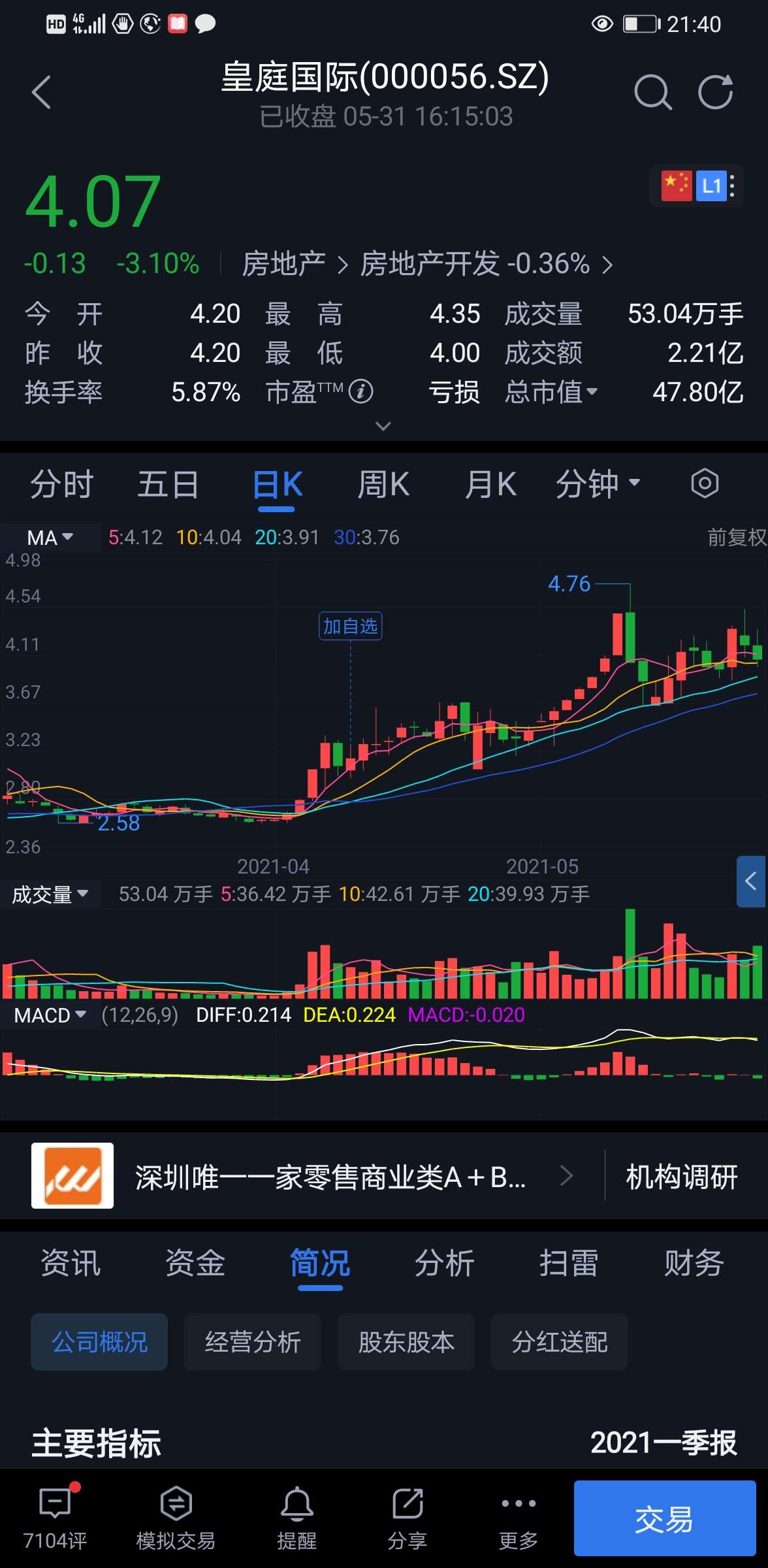Open the 机构调研 section
The width and height of the screenshot is (768, 1568).
[682, 1177]
